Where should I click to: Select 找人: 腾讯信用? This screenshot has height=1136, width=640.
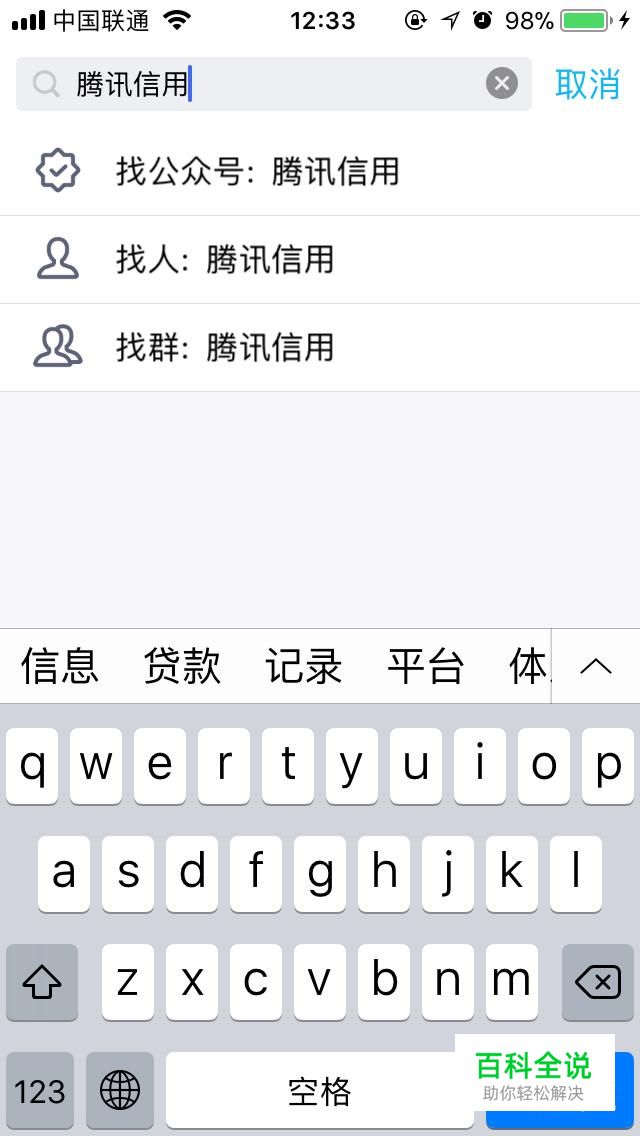[x=320, y=260]
